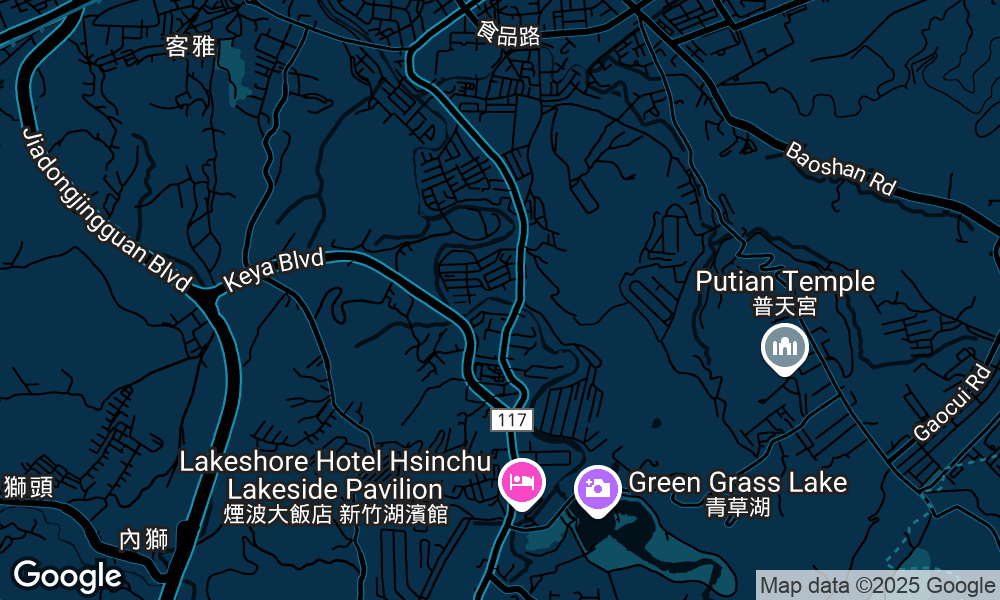Open the Lakeshore Hotel Hsinchu marker
This screenshot has width=1000, height=600.
pyautogui.click(x=521, y=483)
